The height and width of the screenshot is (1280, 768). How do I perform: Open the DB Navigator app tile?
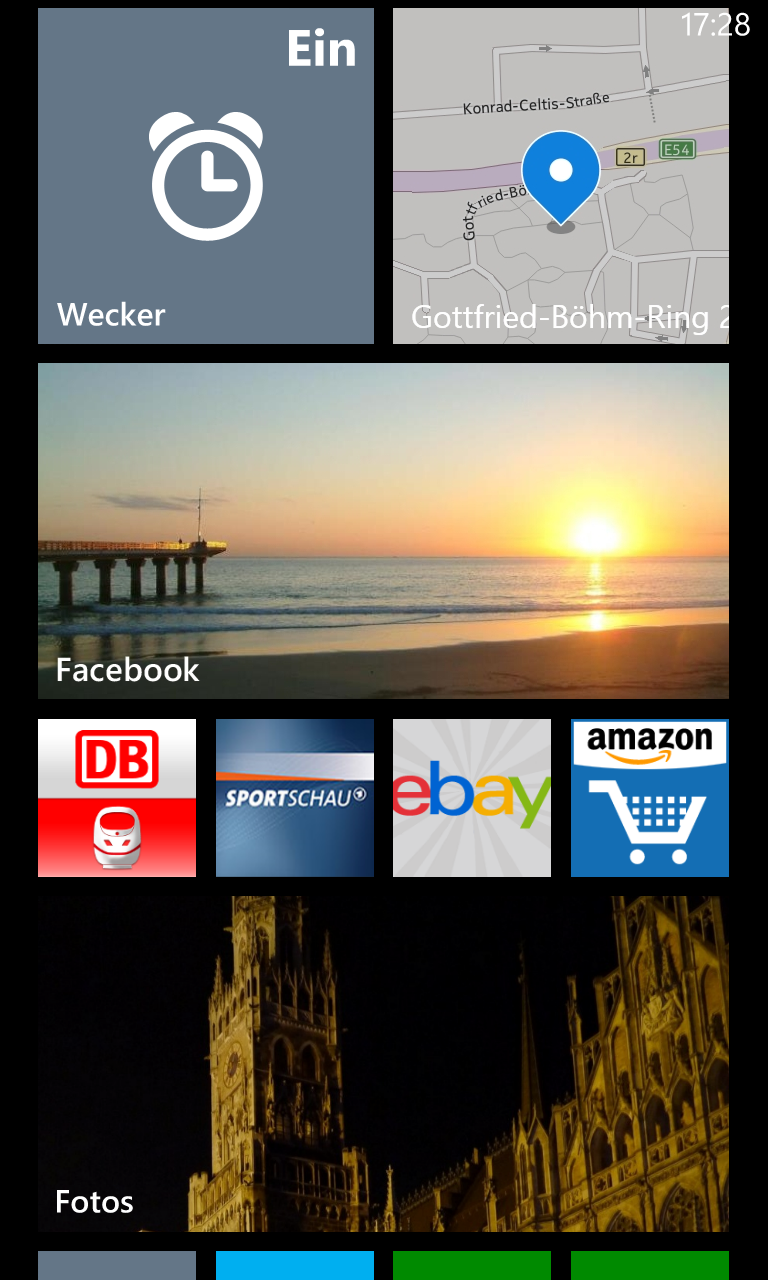(x=117, y=798)
